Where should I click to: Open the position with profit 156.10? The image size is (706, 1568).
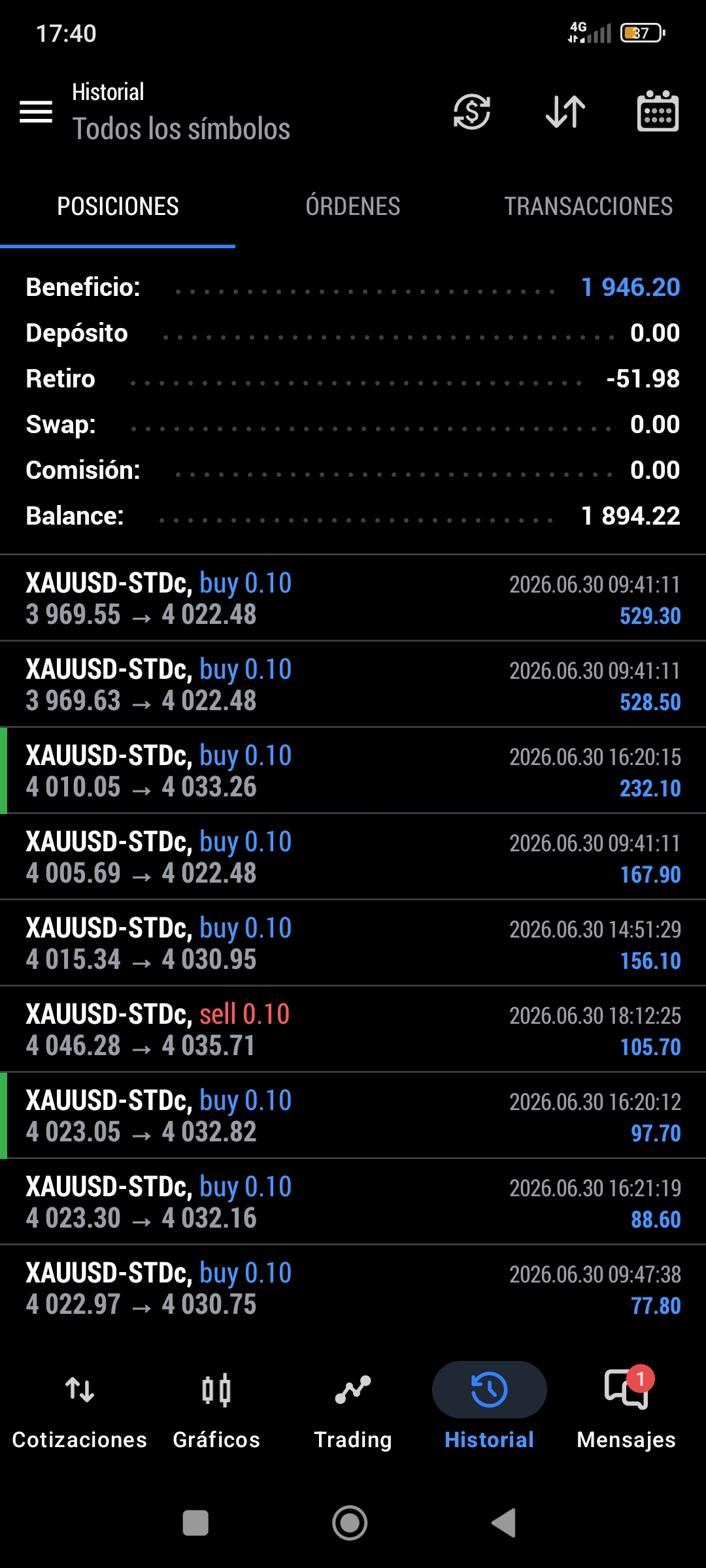point(353,943)
